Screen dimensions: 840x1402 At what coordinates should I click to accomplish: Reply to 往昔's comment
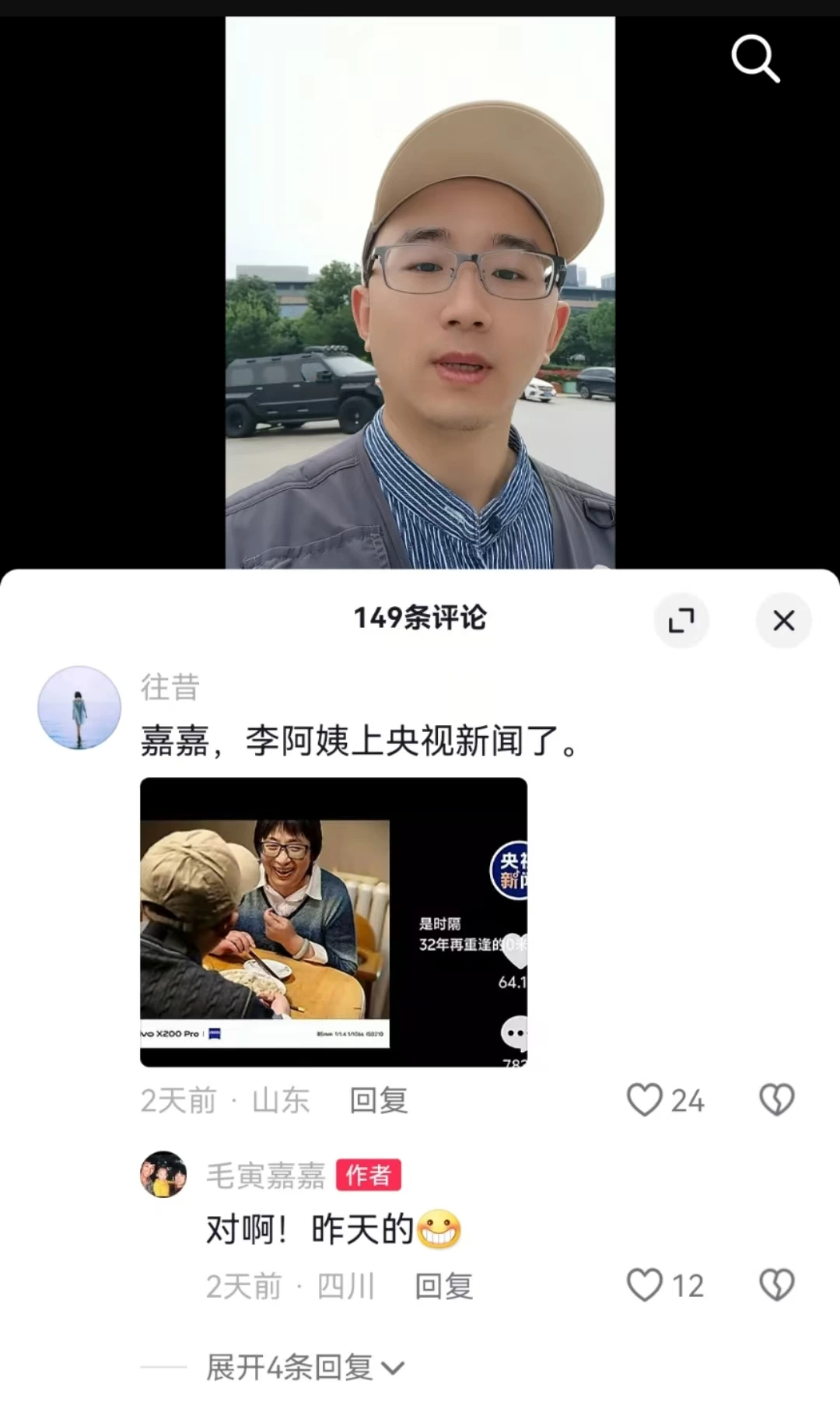click(378, 1100)
